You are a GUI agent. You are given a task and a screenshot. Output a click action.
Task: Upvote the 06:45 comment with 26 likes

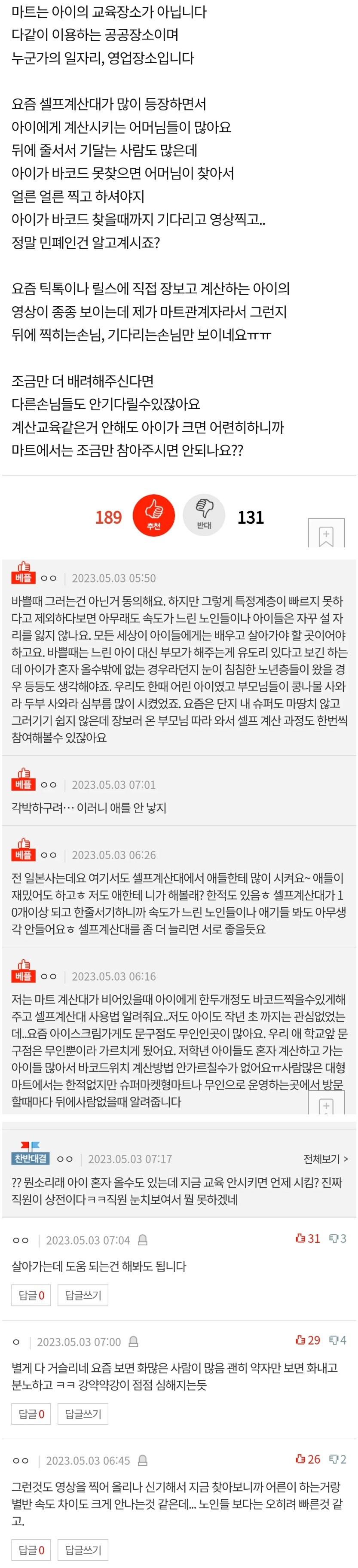(307, 1459)
